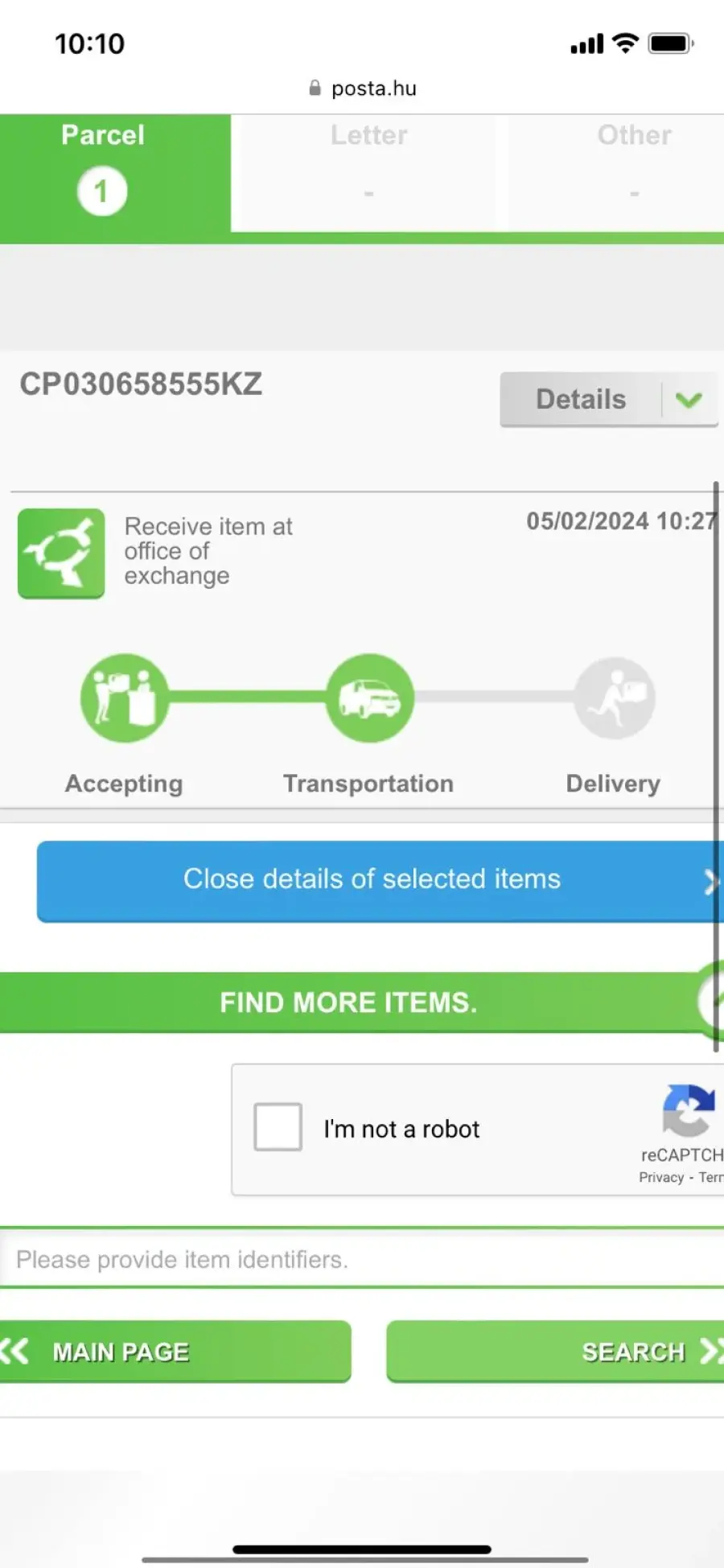Image resolution: width=724 pixels, height=1568 pixels.
Task: Tap the SEARCH button
Action: (x=555, y=1352)
